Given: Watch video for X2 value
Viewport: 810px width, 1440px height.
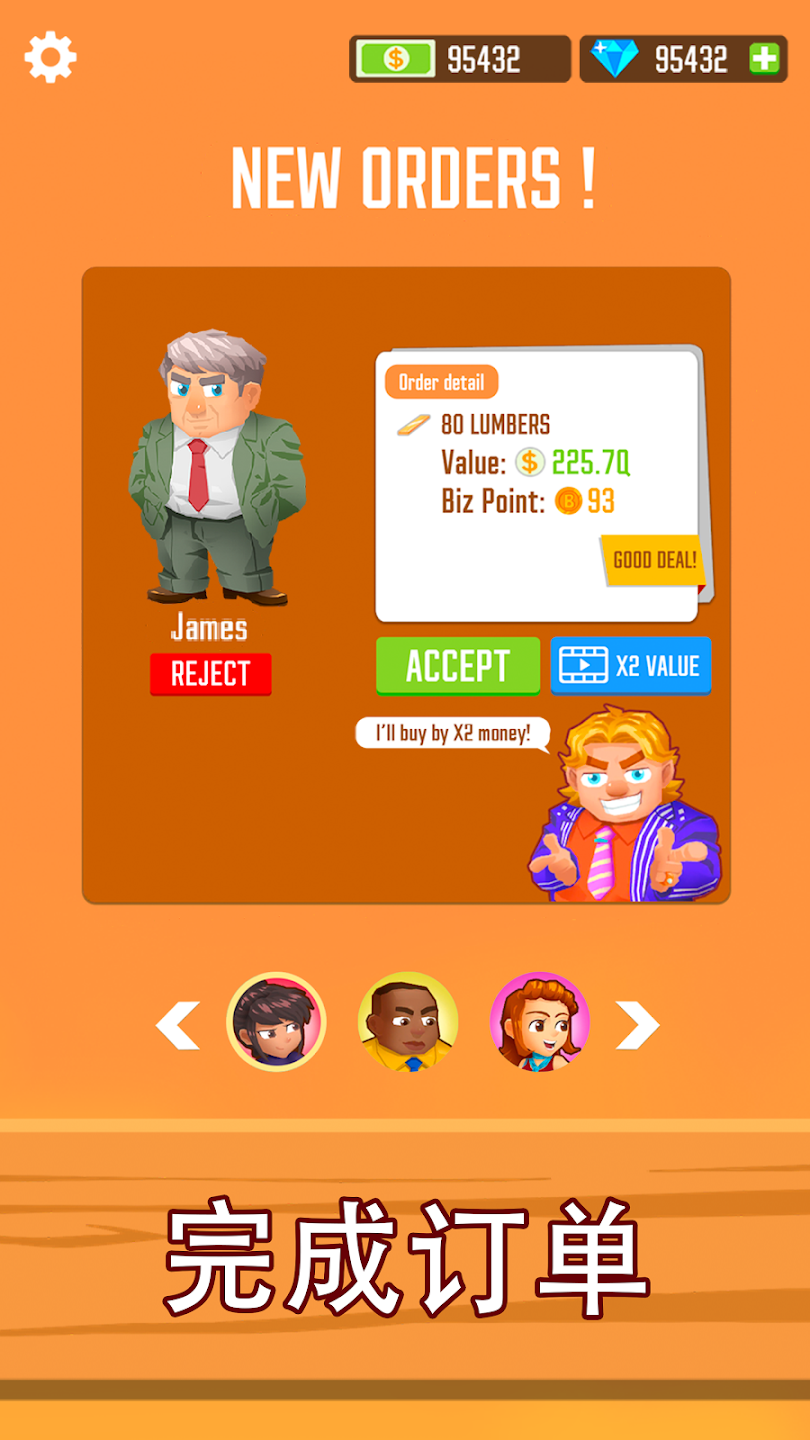Looking at the screenshot, I should (631, 666).
